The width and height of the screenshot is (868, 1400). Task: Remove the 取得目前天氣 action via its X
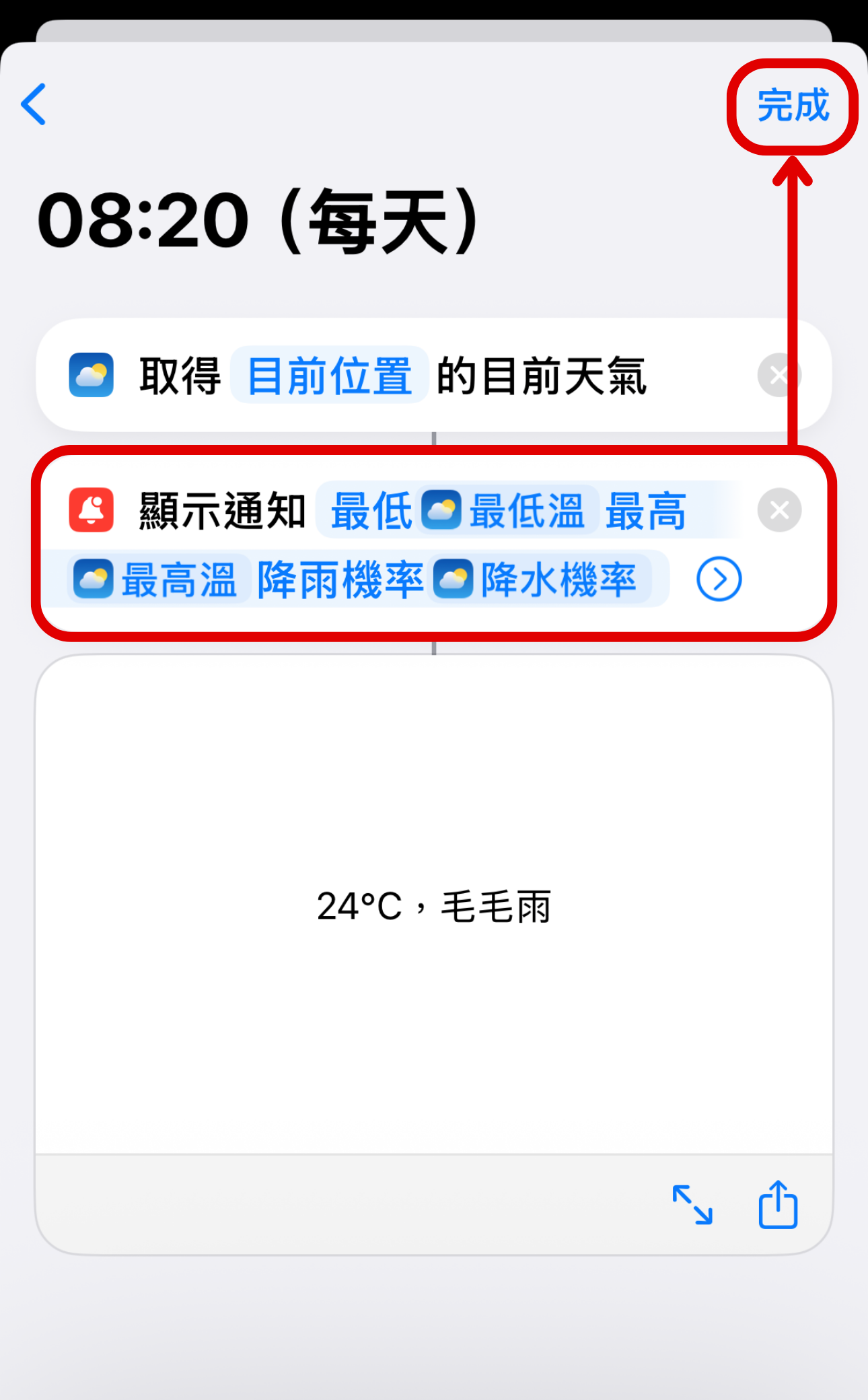[x=779, y=376]
